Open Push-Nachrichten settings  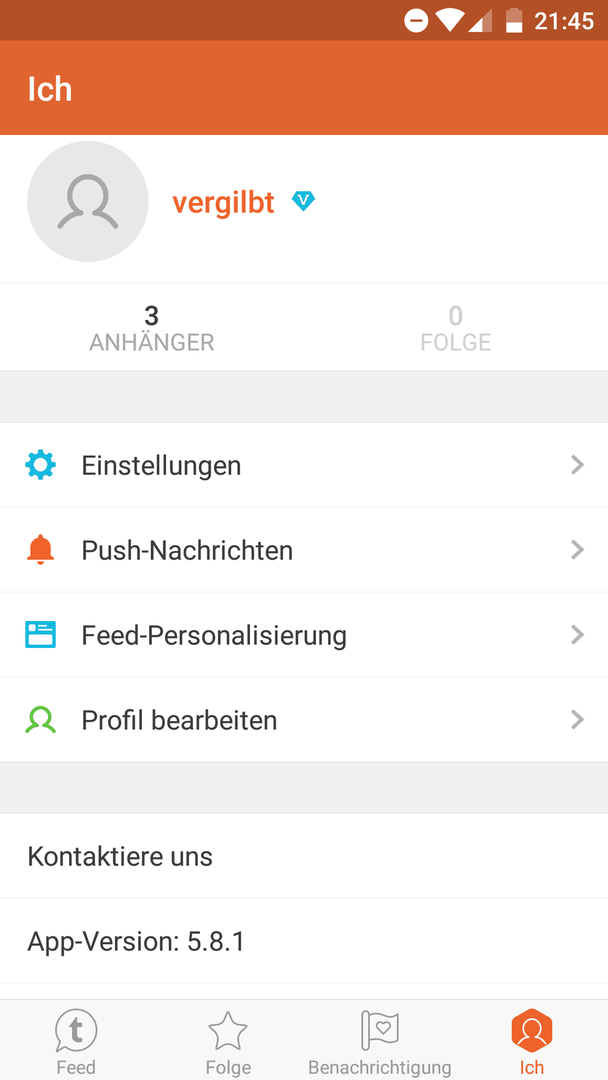[x=304, y=550]
